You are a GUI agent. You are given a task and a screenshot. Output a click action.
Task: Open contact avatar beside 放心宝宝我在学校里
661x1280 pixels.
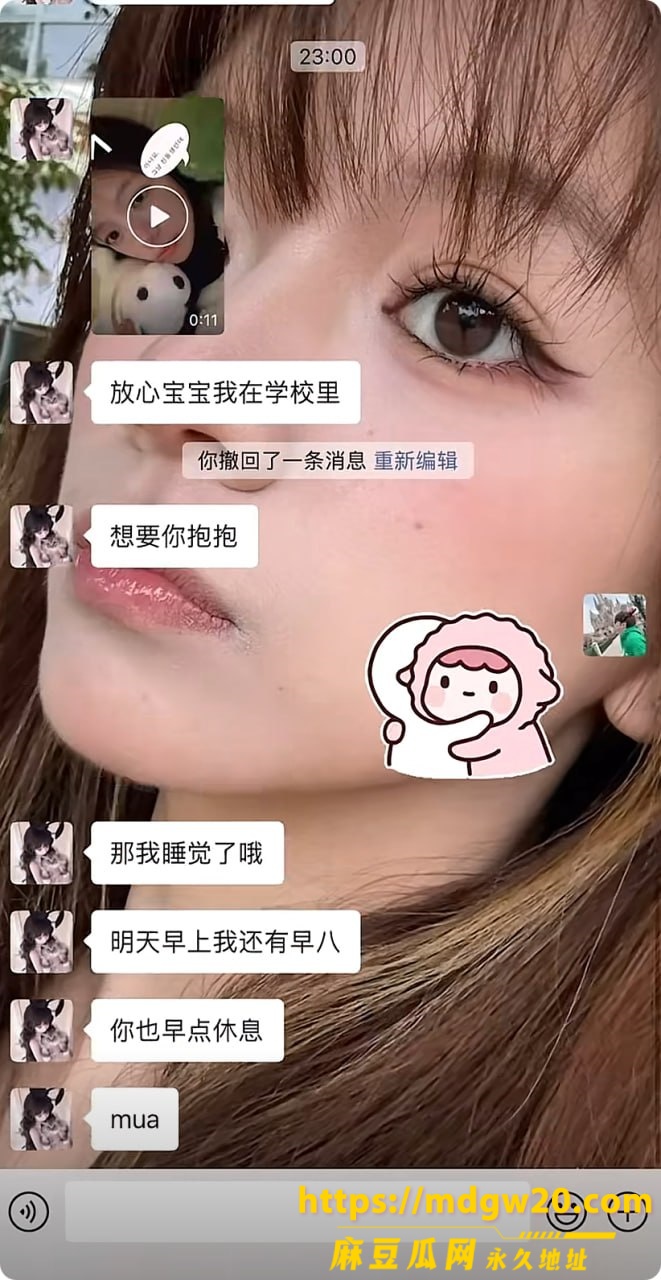[x=41, y=392]
